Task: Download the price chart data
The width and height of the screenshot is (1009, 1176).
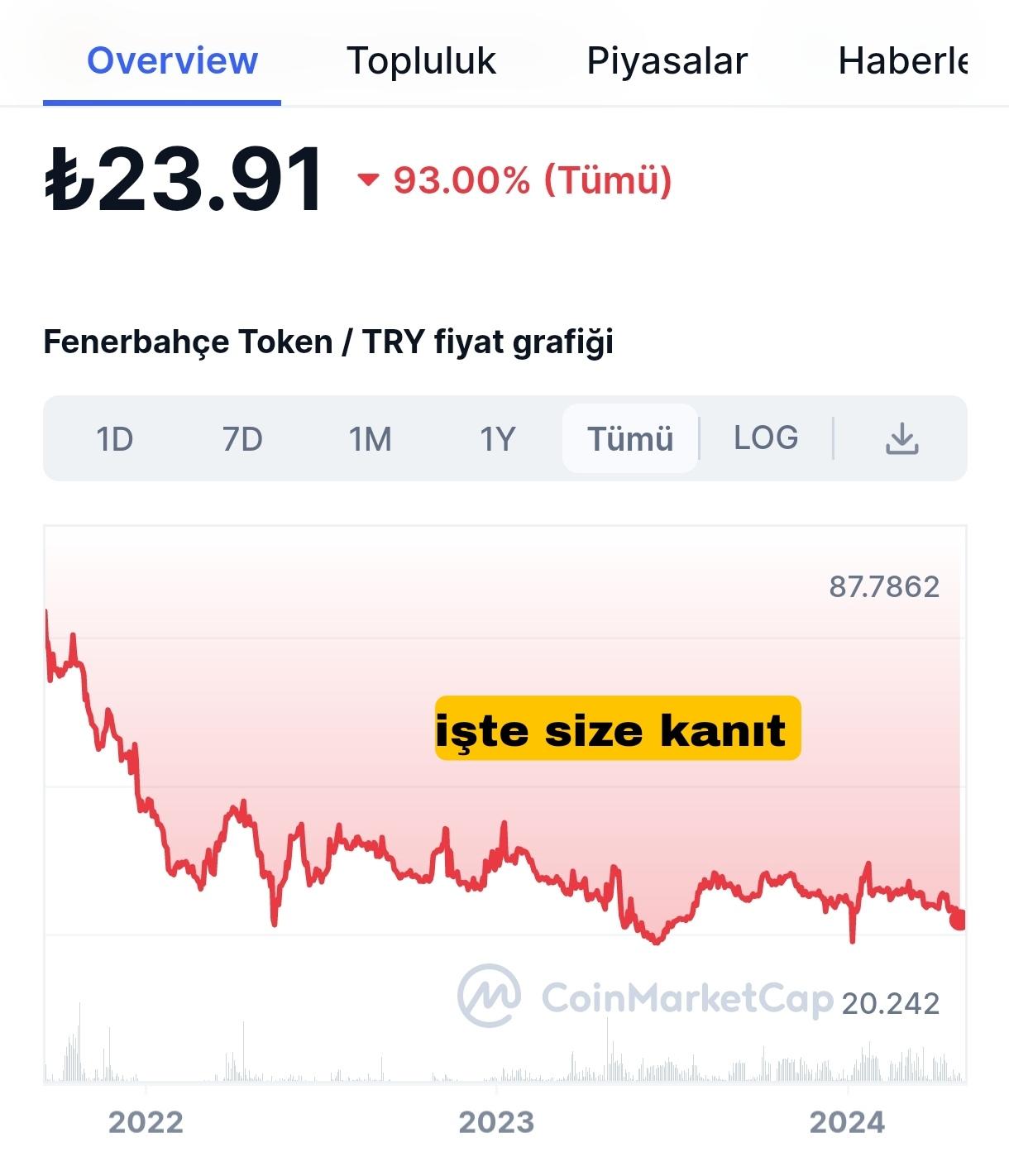Action: click(x=901, y=438)
